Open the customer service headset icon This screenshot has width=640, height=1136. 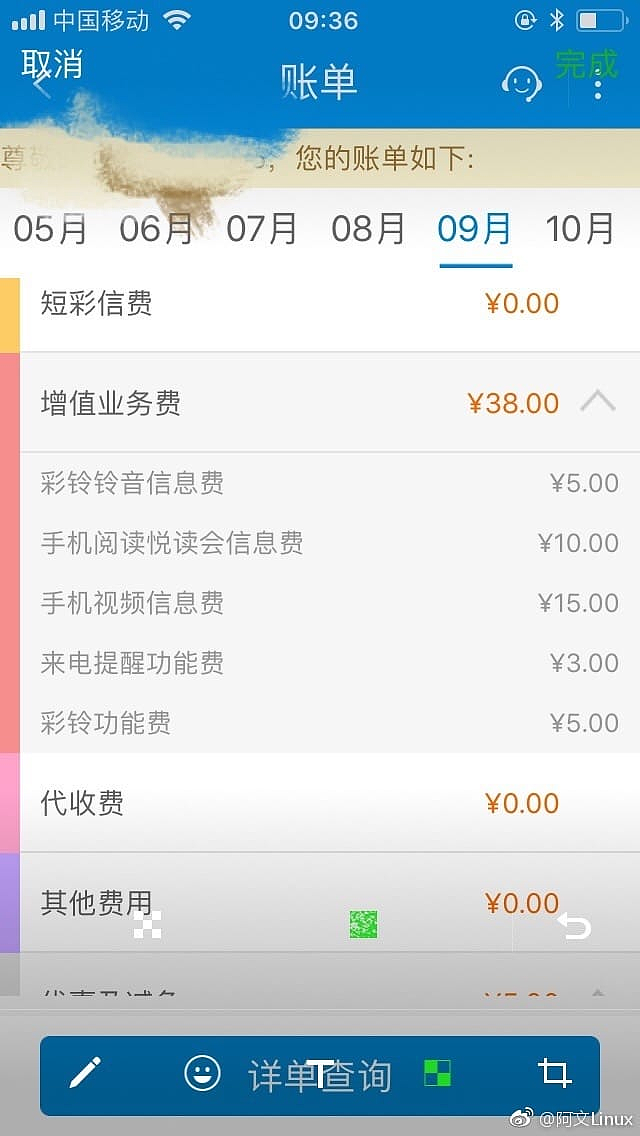pyautogui.click(x=521, y=83)
